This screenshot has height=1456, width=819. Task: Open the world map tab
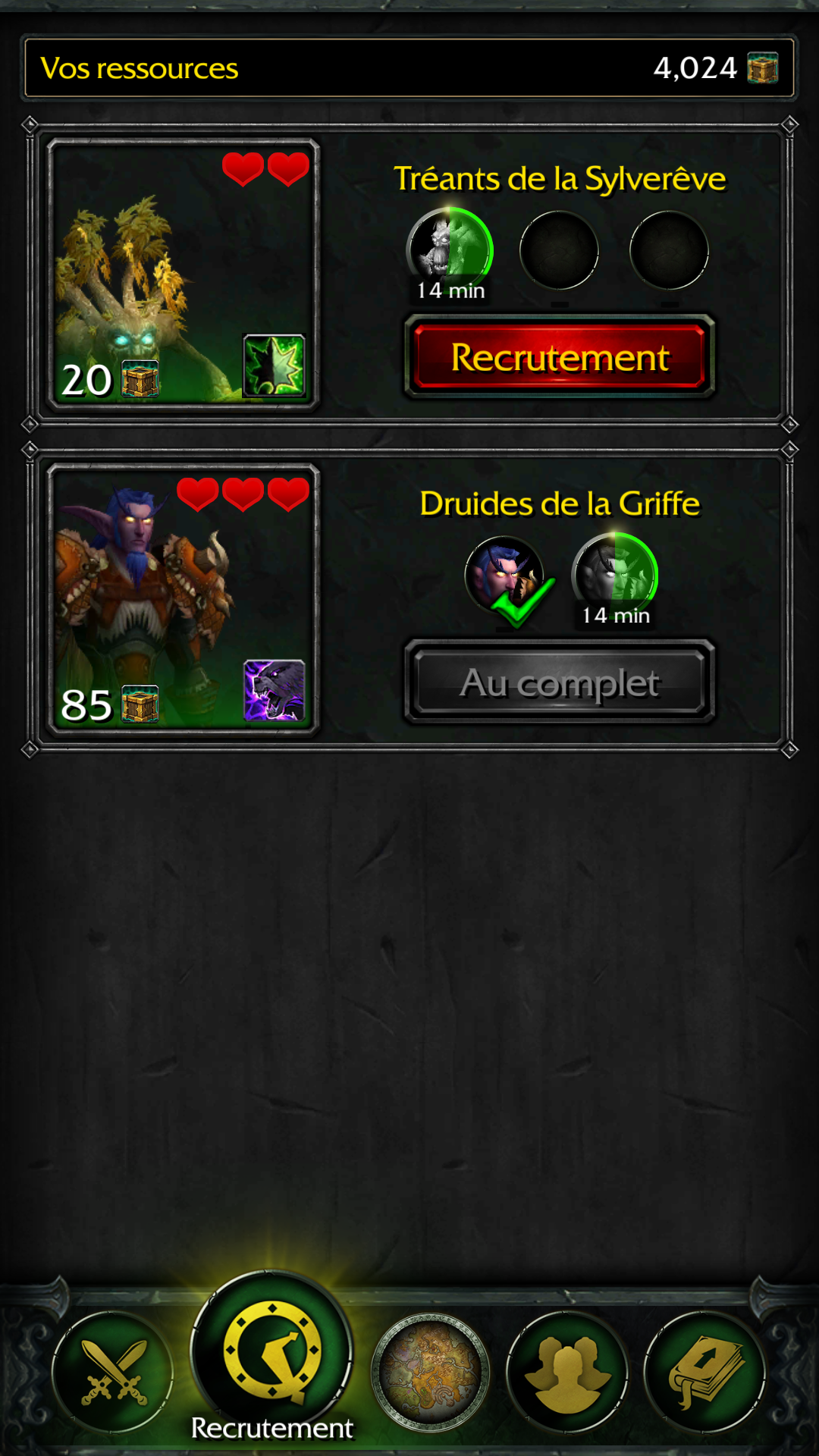click(430, 1371)
